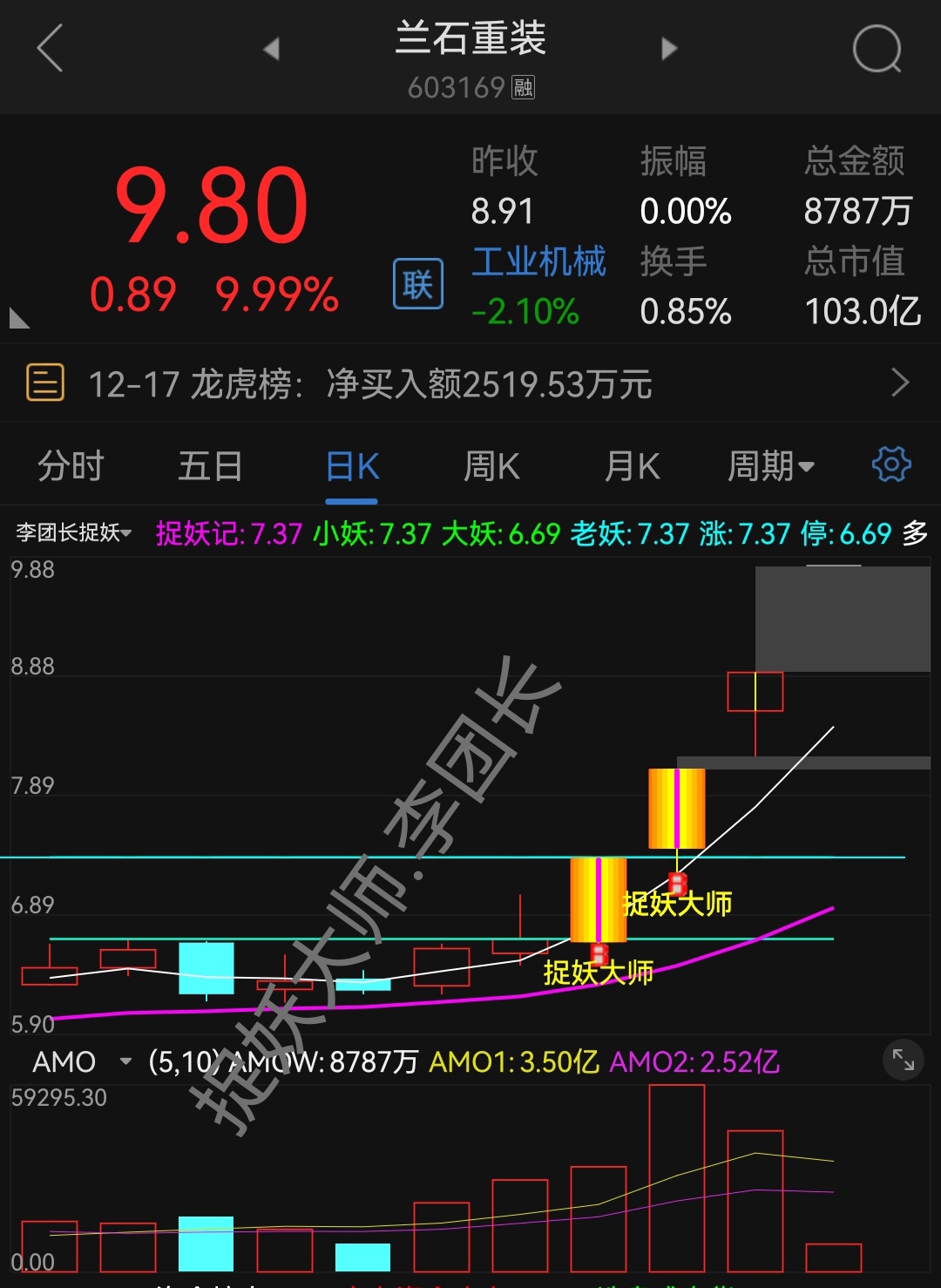
Task: Switch to the 周K chart tab
Action: (491, 466)
